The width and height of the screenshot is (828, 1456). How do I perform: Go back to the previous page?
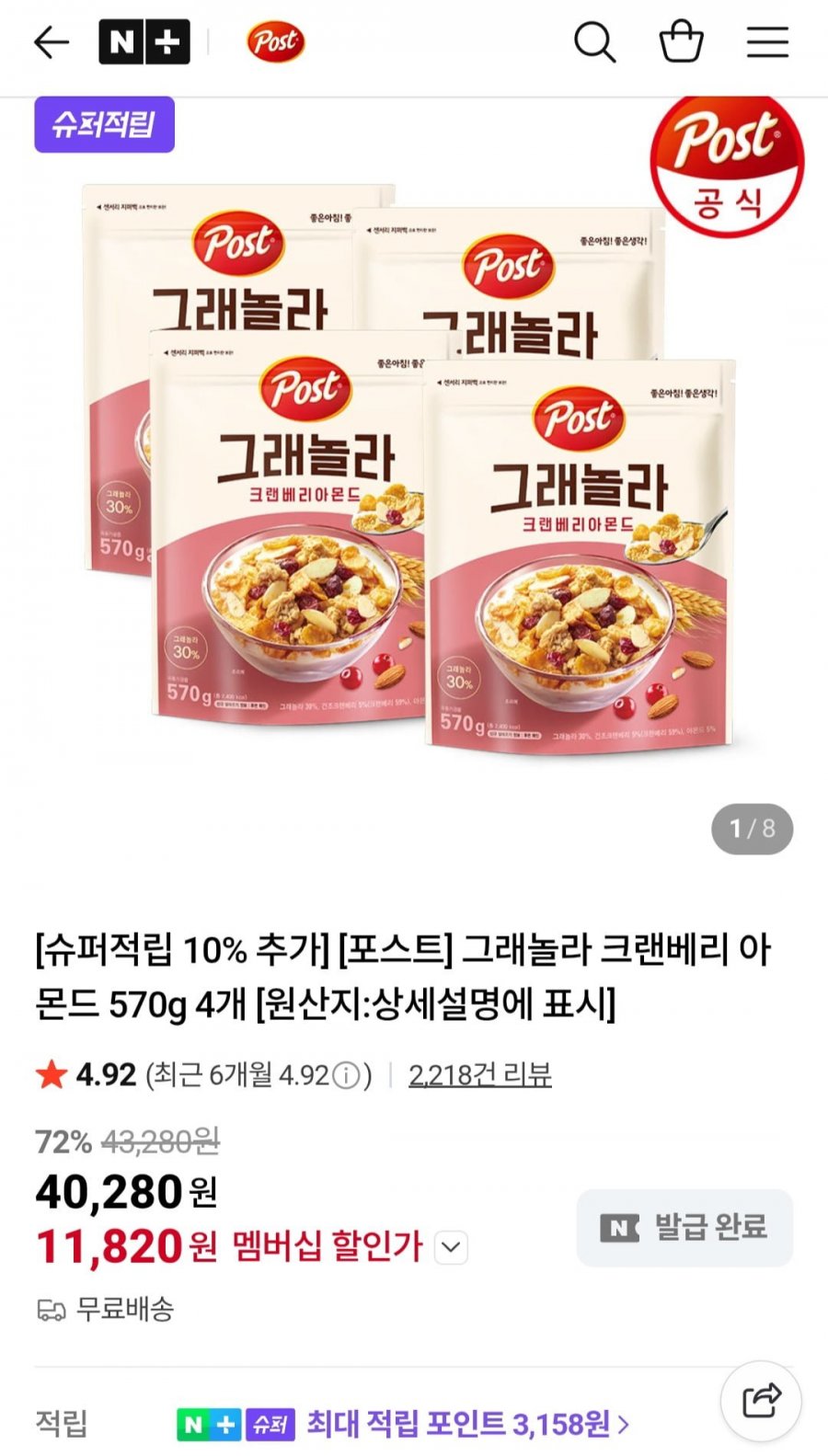(x=51, y=42)
